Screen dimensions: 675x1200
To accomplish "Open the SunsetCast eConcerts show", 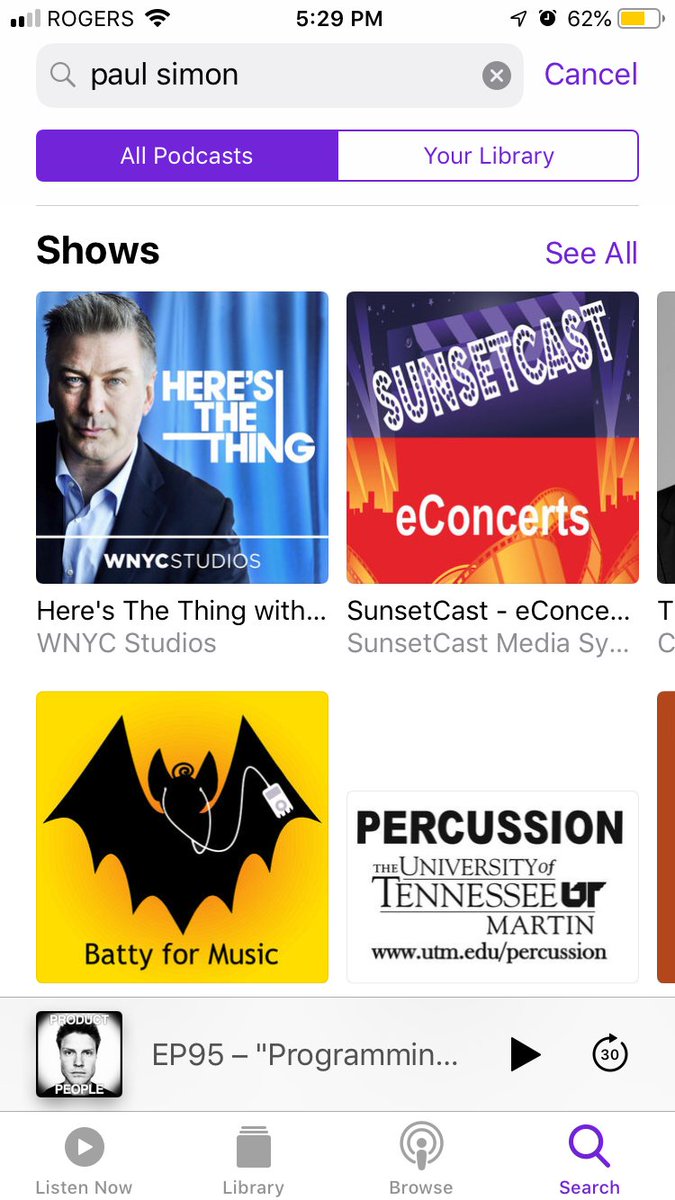I will 492,437.
